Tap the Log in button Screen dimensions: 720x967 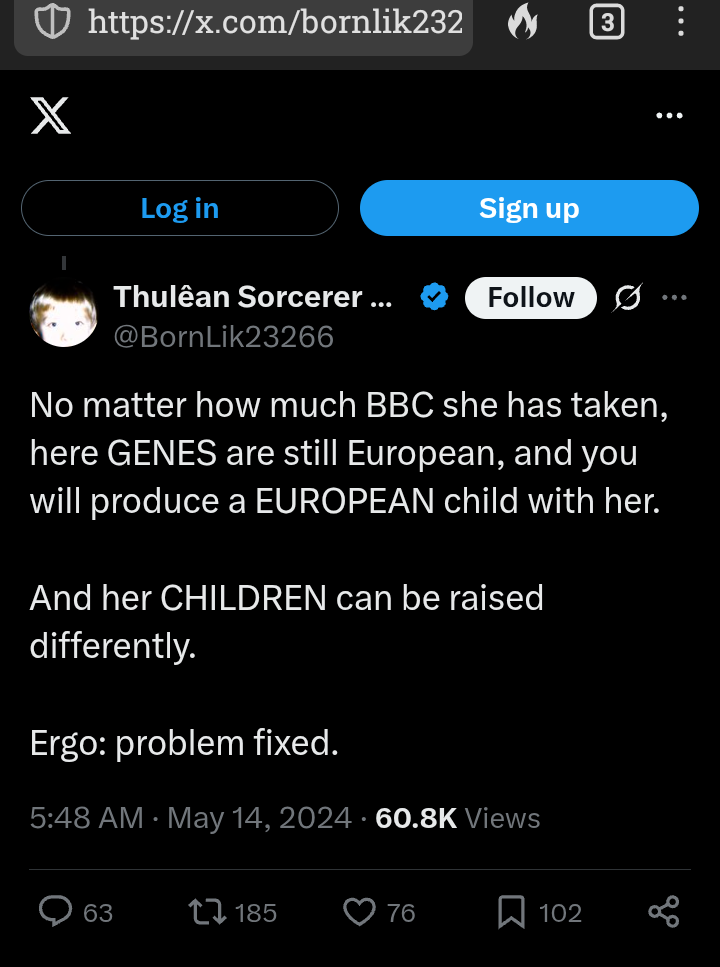180,208
